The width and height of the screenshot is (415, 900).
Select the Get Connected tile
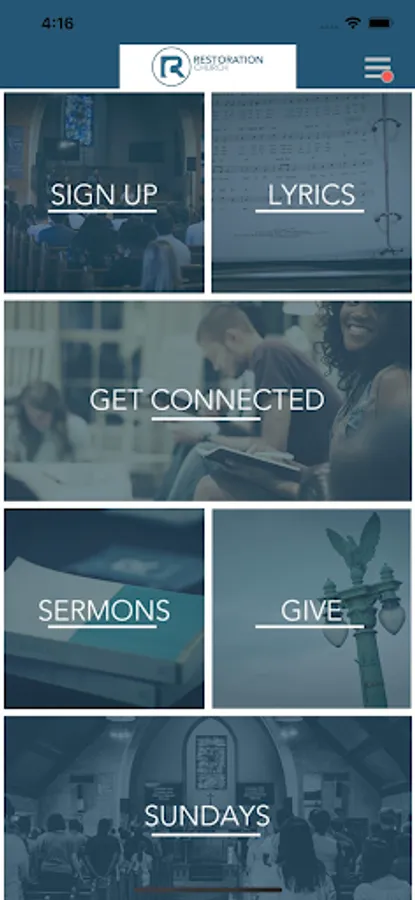[x=208, y=401]
